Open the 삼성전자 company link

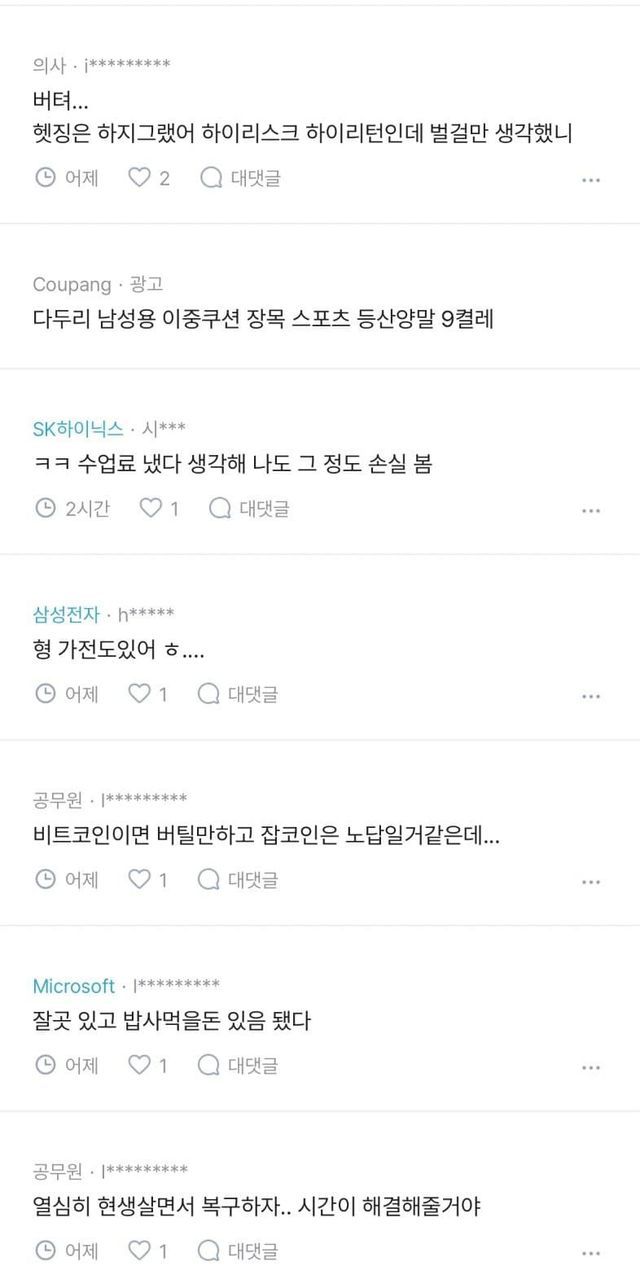pos(67,614)
